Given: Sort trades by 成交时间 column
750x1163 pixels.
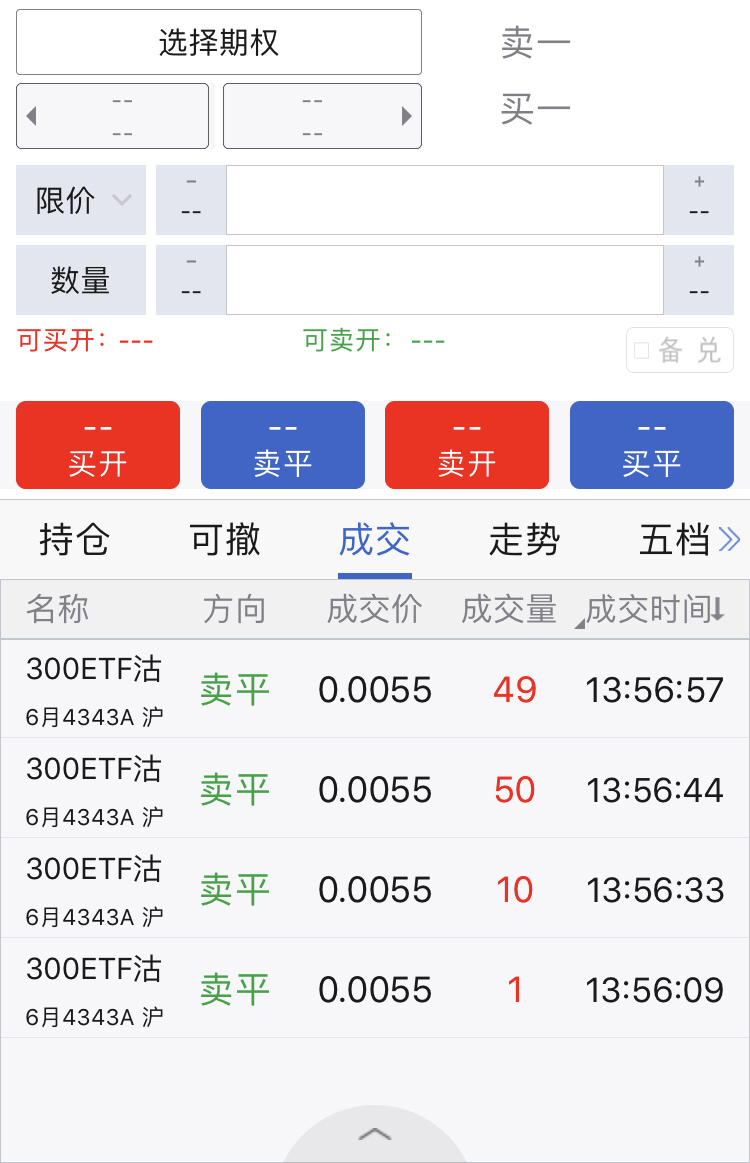Looking at the screenshot, I should (x=654, y=609).
